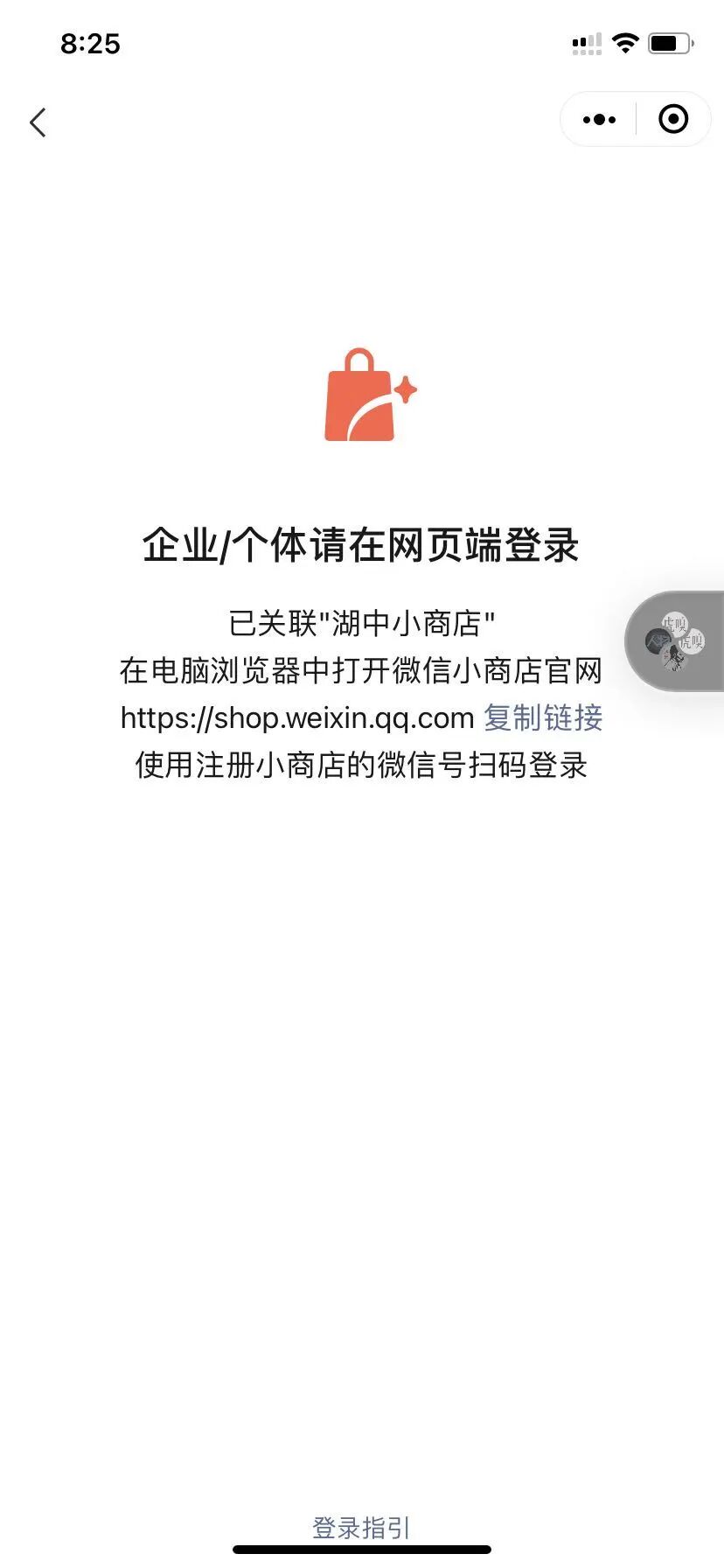Screen dimensions: 724x1568
Task: Open the floating window bubble at right edge
Action: [x=675, y=641]
